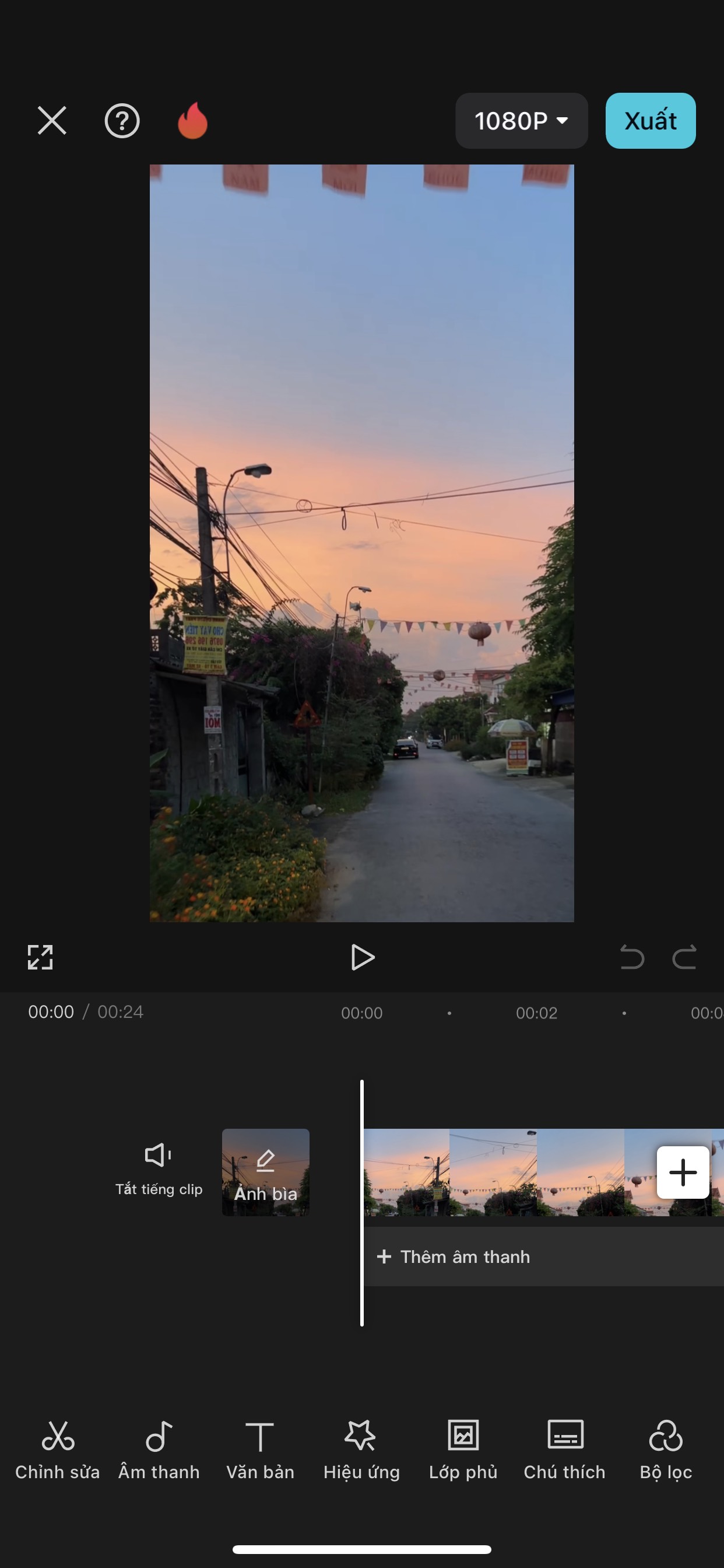The height and width of the screenshot is (1568, 724).
Task: Undo the last edit
Action: click(631, 957)
